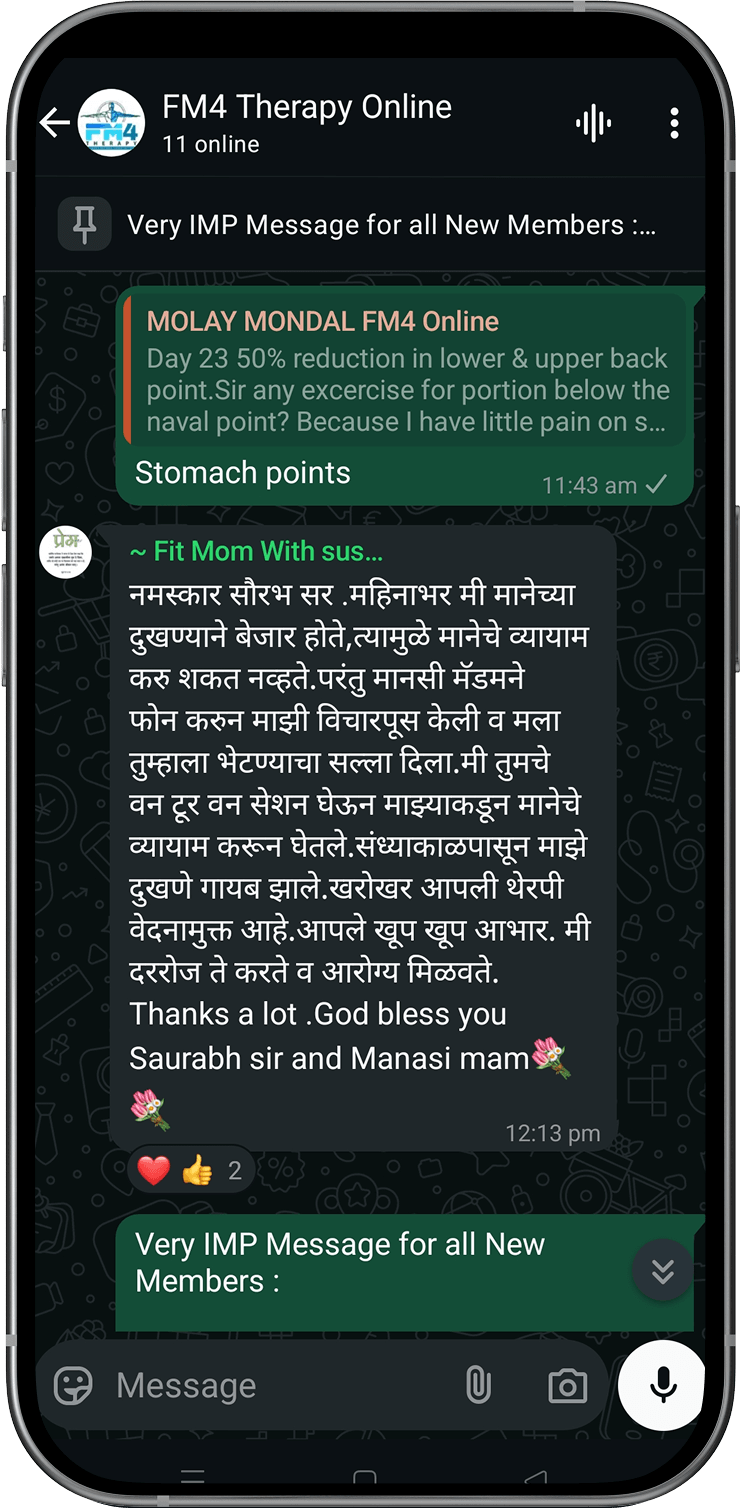This screenshot has width=740, height=1508.
Task: Focus the Message text field
Action: pyautogui.click(x=270, y=1386)
